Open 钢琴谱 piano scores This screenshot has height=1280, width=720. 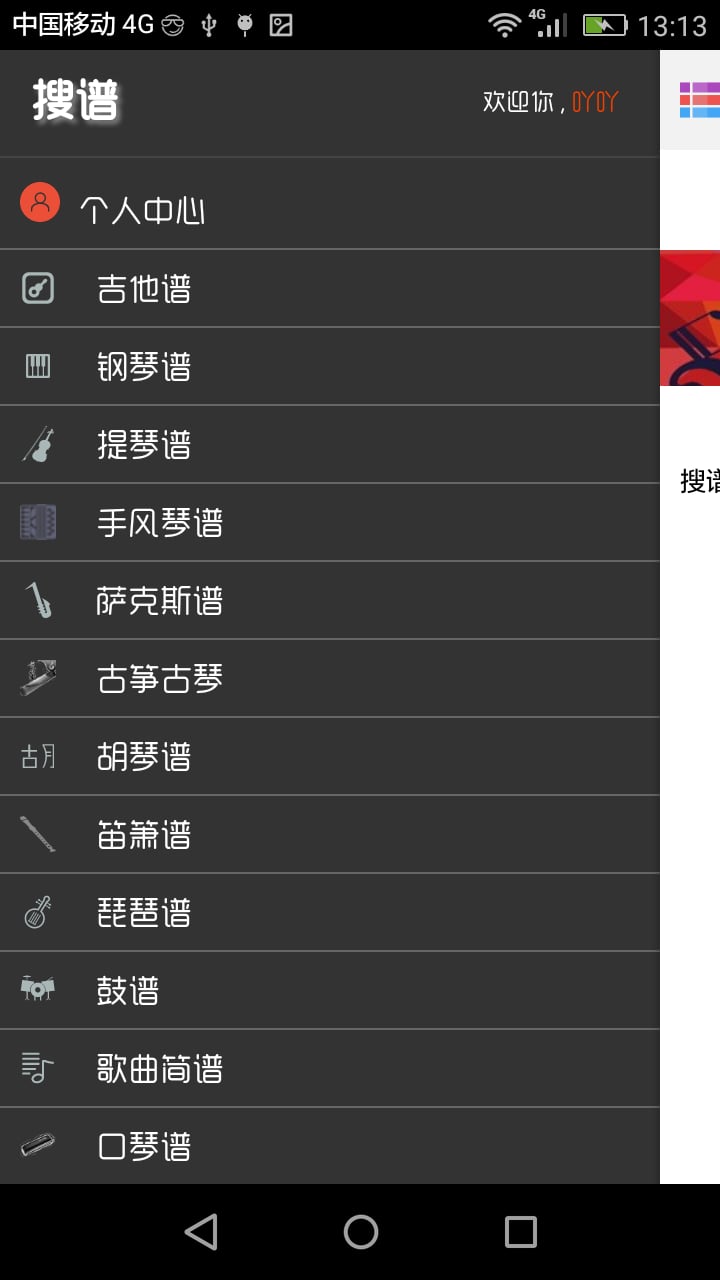(x=329, y=367)
